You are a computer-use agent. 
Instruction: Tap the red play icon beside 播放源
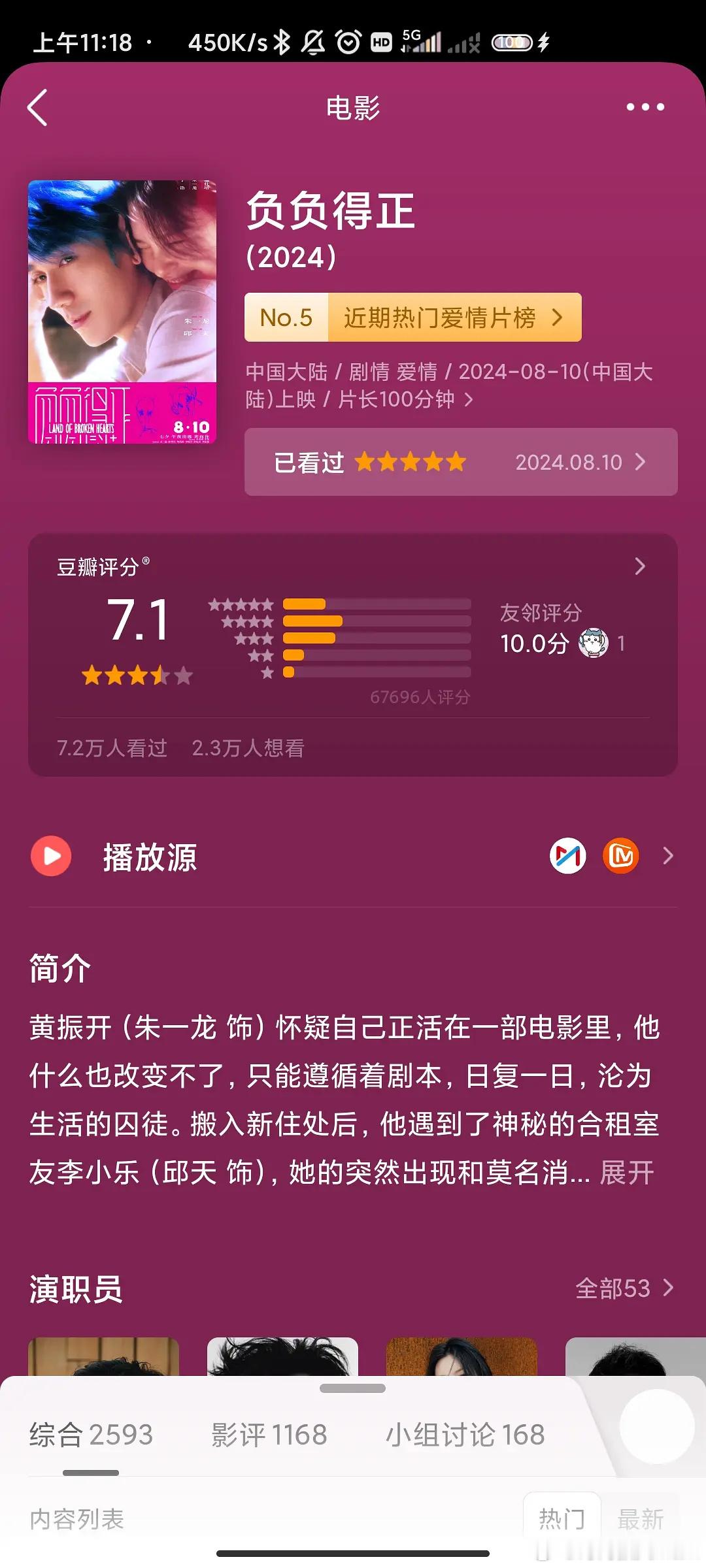(50, 857)
